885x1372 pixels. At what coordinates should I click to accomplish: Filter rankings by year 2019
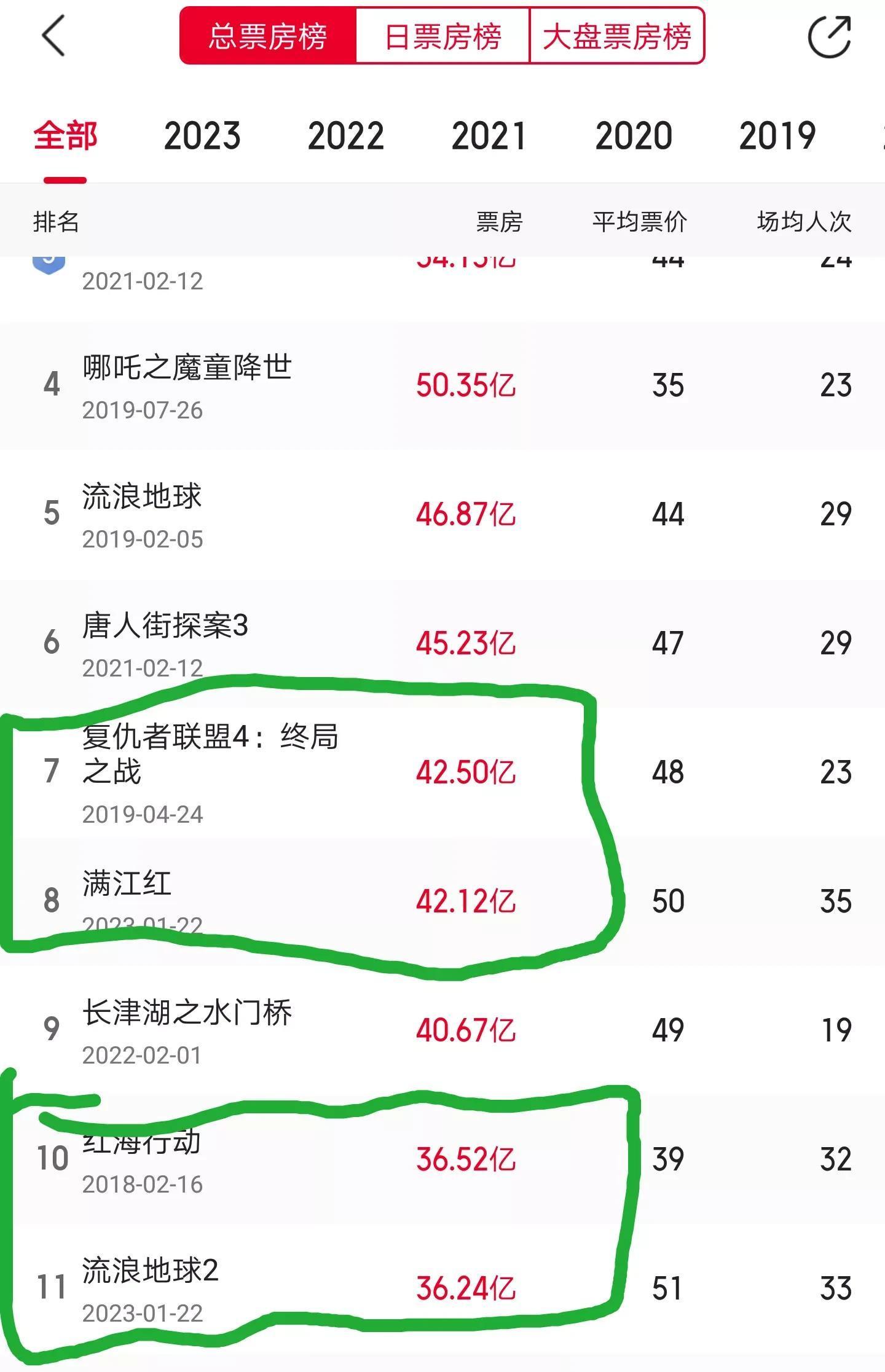pos(777,136)
